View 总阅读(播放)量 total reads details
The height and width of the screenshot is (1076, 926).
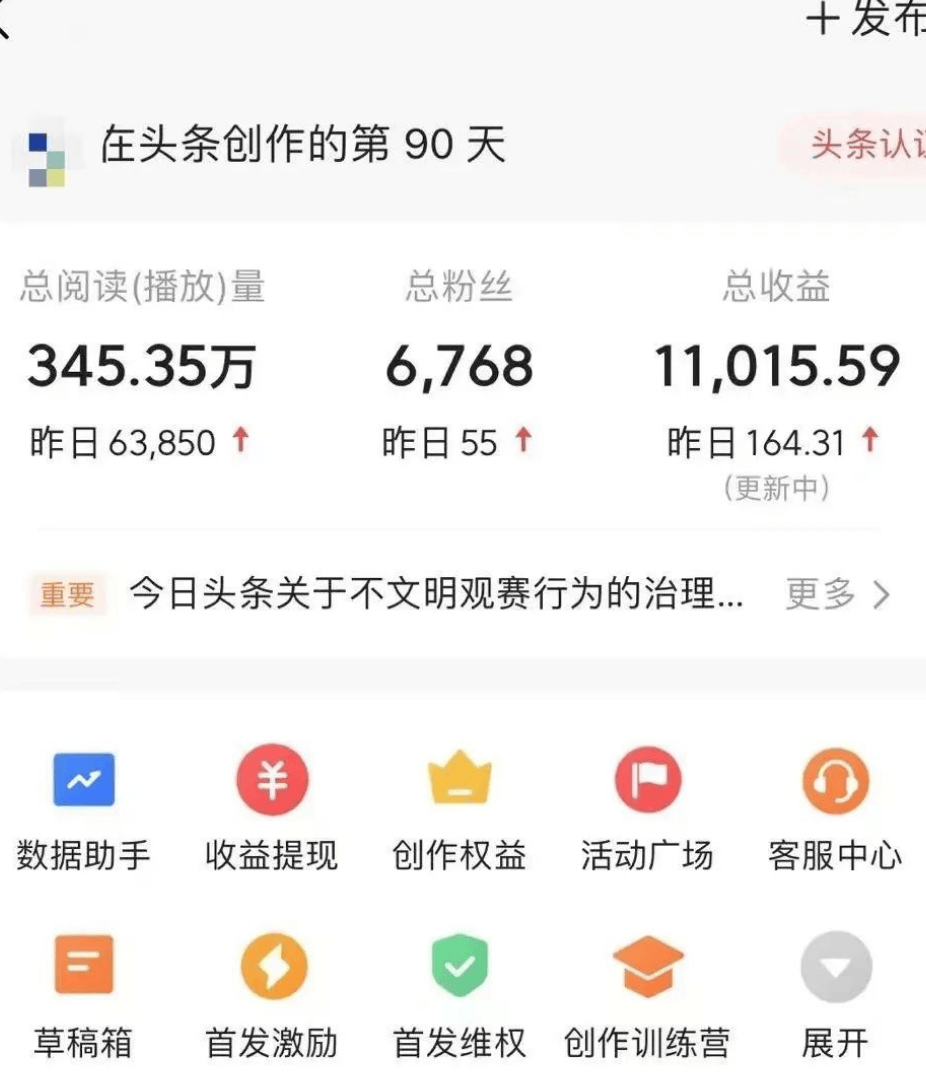pos(142,366)
